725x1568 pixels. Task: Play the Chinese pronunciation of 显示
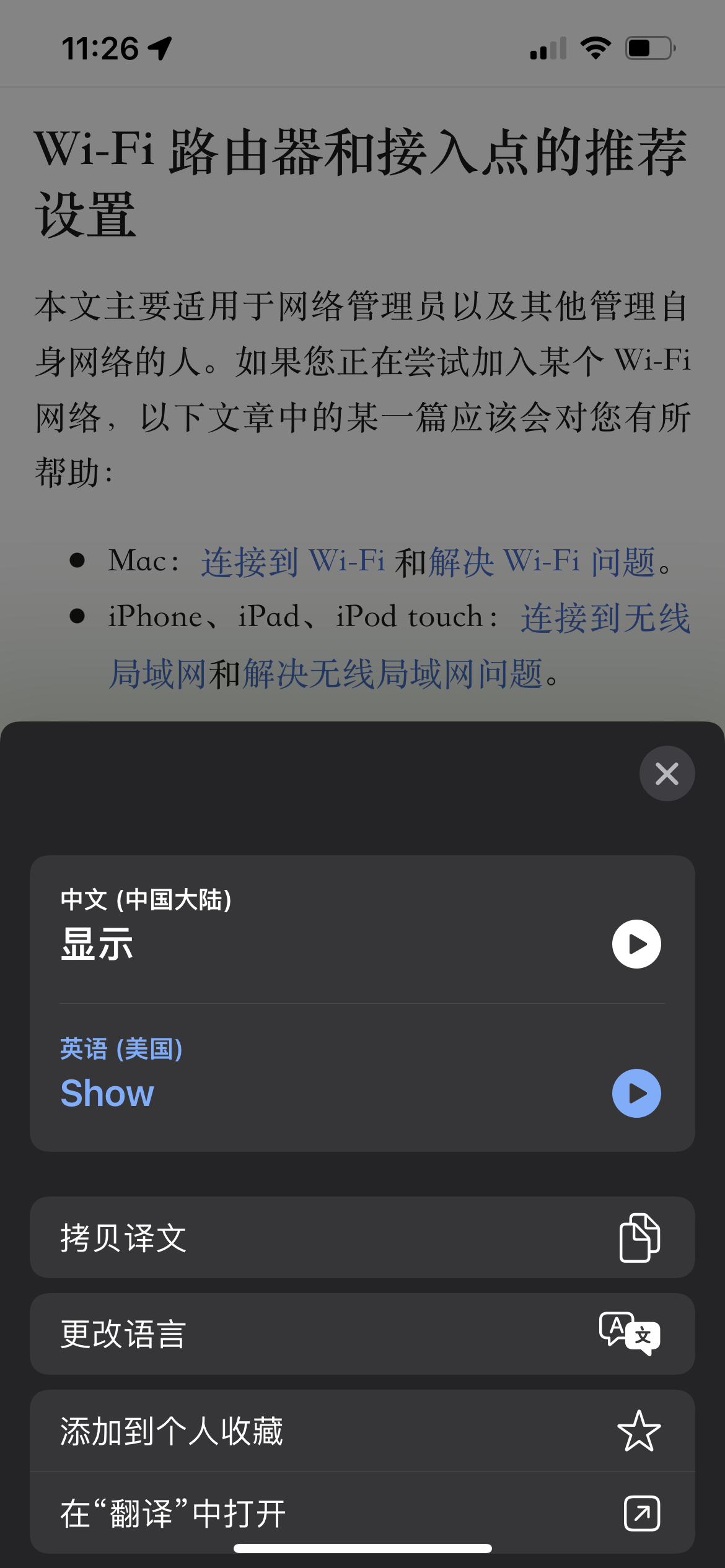636,944
